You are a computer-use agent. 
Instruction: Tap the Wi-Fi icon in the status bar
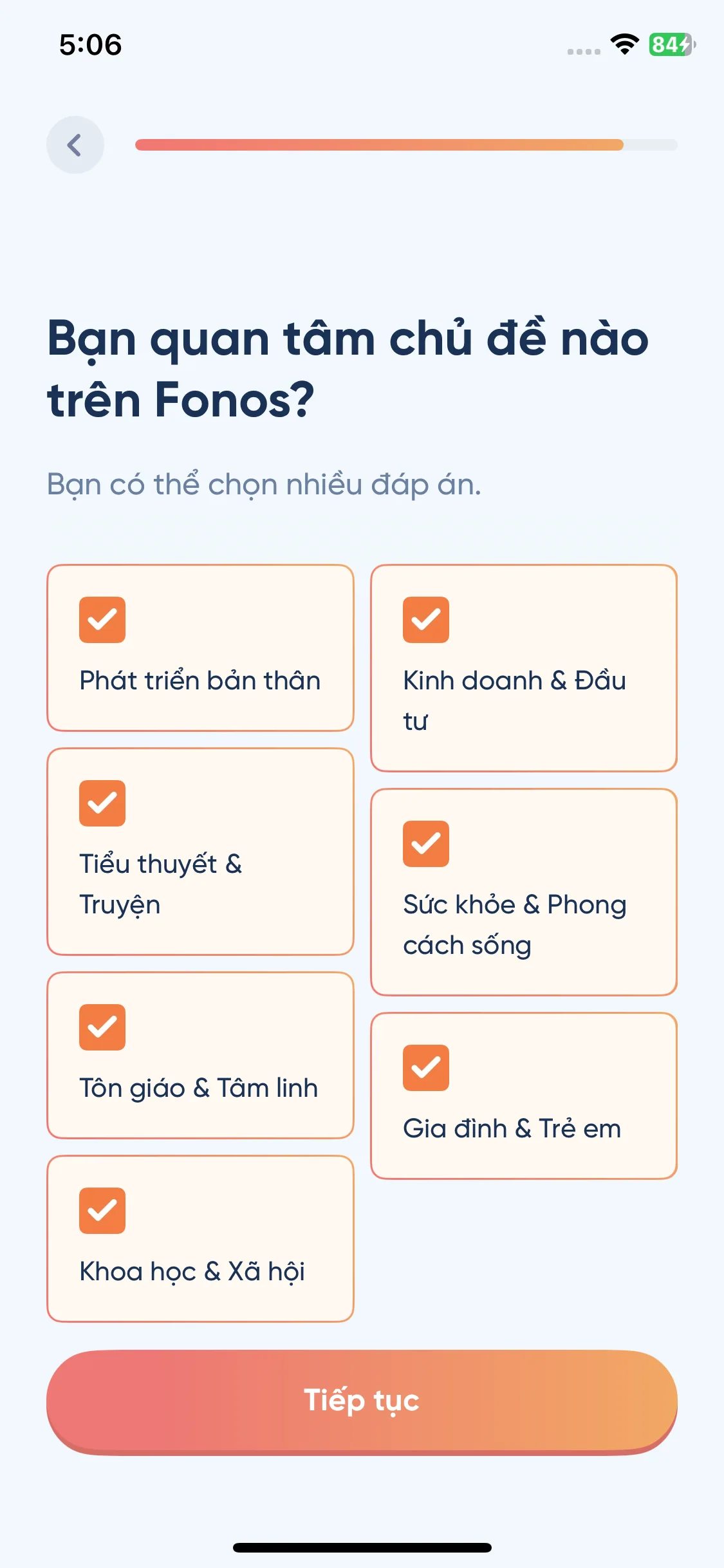coord(623,45)
